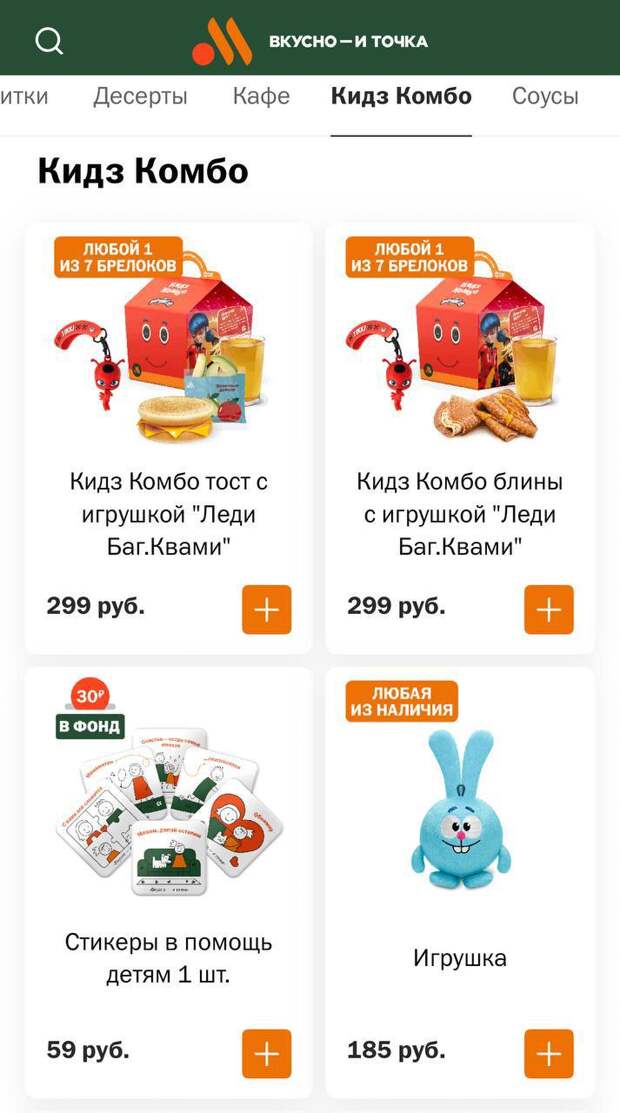Open the Кидз Комбо блины product card
This screenshot has height=1113, width=620.
coord(460,438)
